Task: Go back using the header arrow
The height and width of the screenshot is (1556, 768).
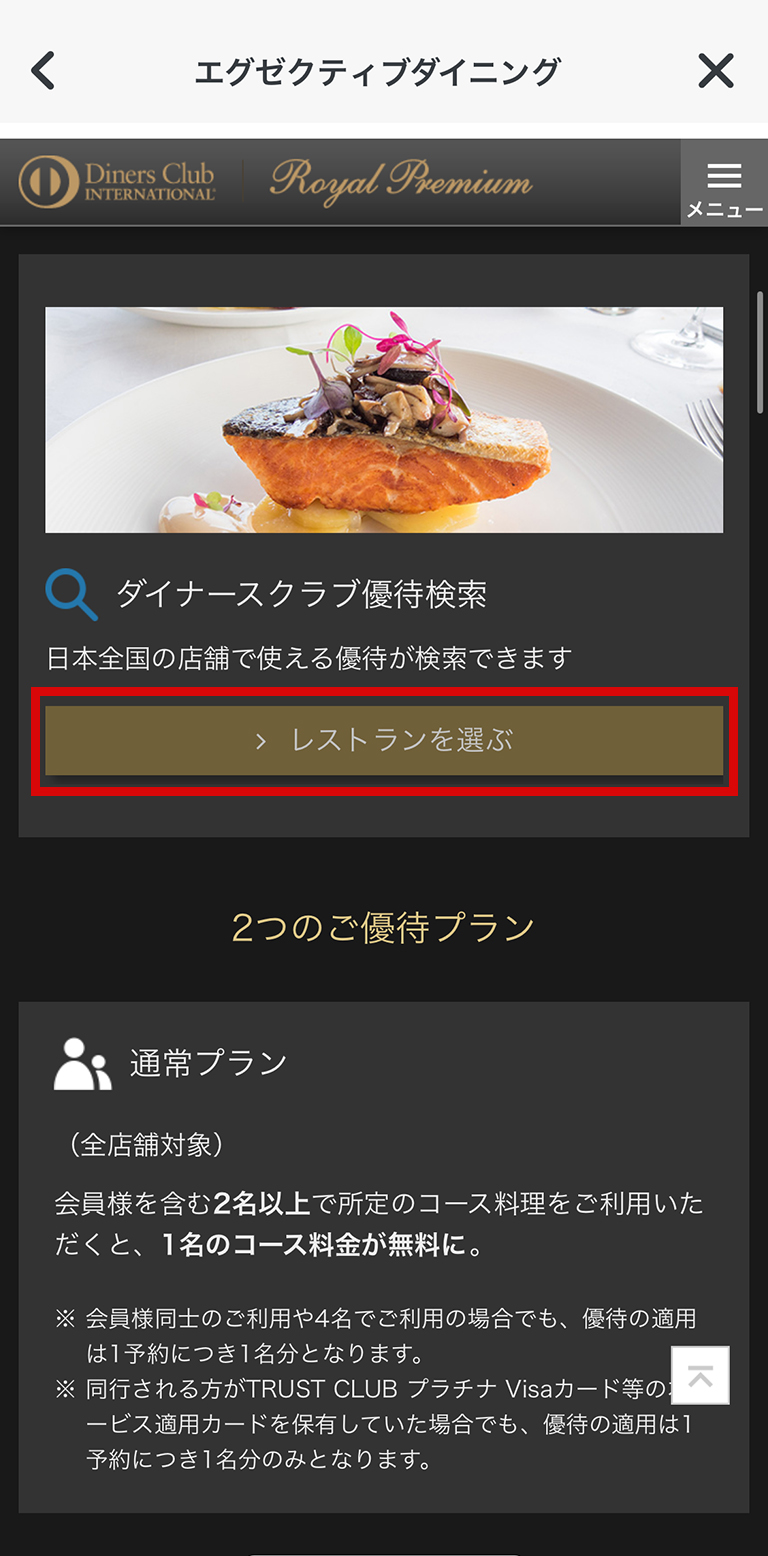Action: pyautogui.click(x=44, y=72)
